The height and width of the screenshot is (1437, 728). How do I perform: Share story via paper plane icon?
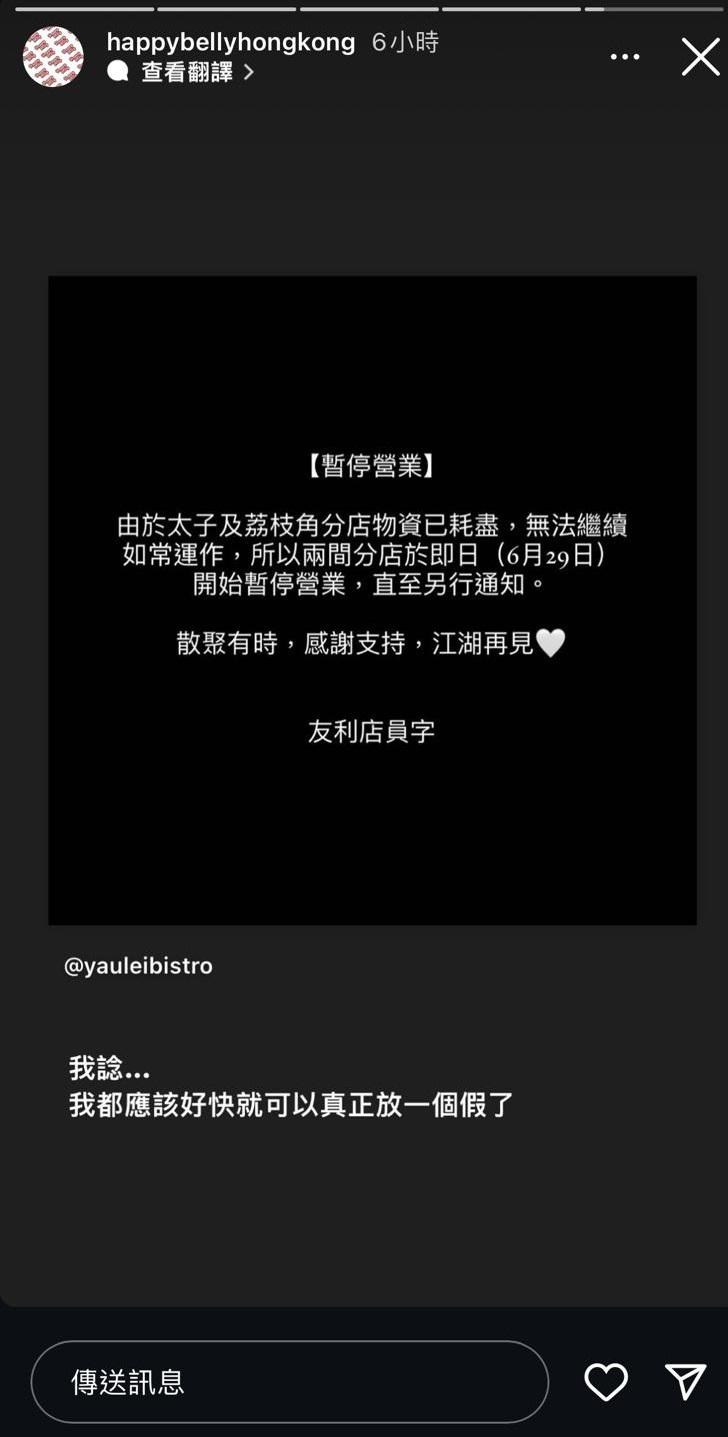tap(686, 1382)
